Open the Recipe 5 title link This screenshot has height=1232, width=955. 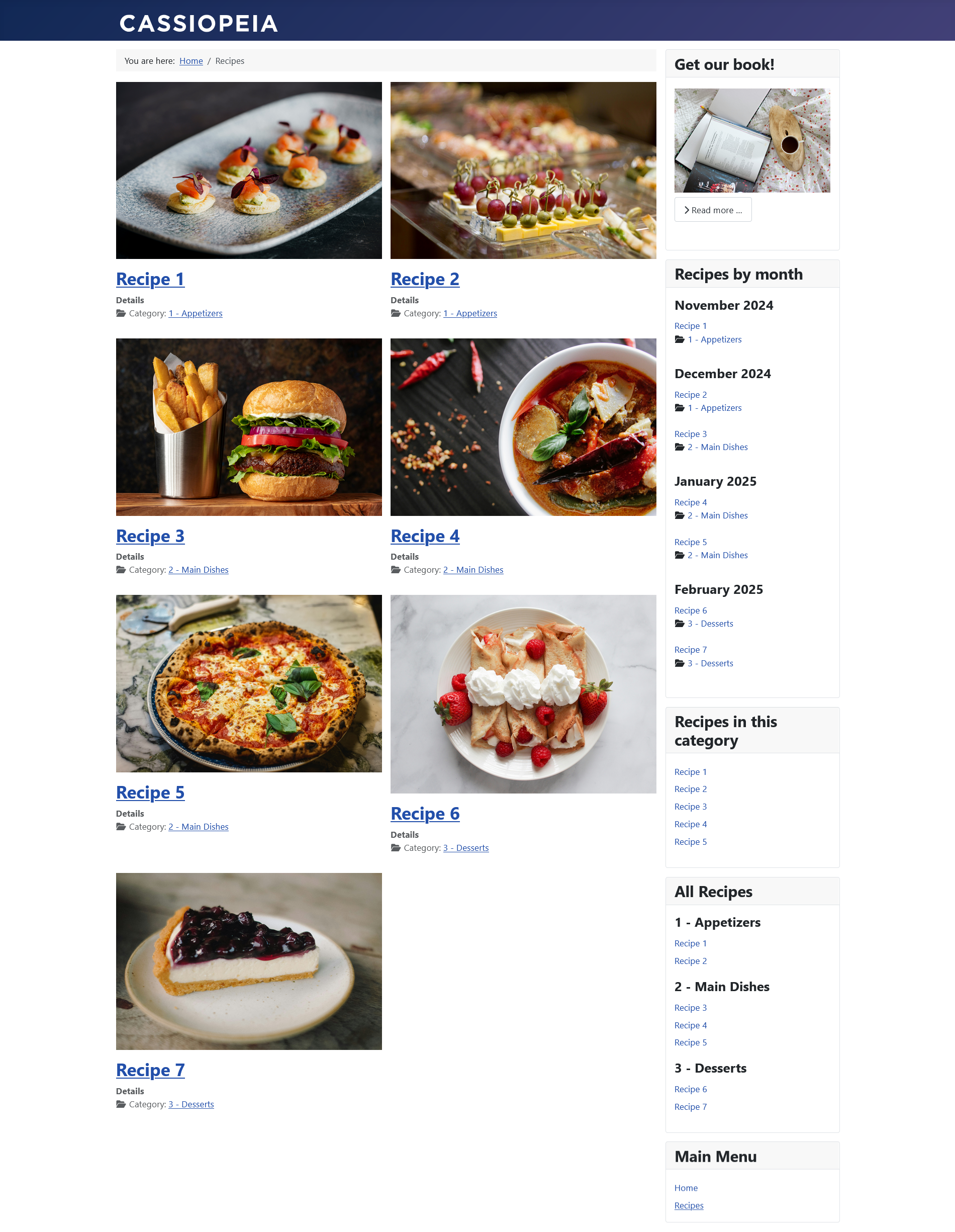tap(150, 793)
